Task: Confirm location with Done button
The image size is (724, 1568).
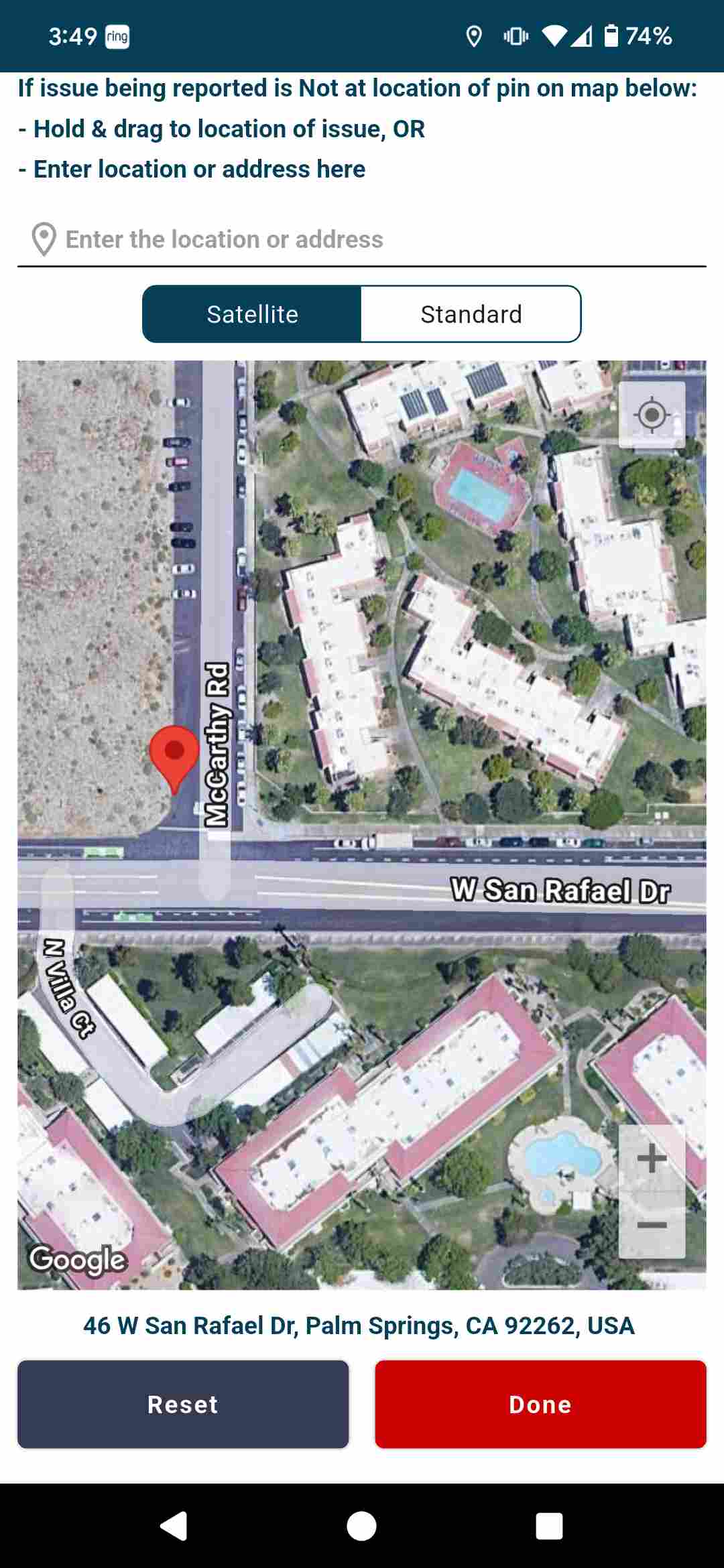Action: [540, 1404]
